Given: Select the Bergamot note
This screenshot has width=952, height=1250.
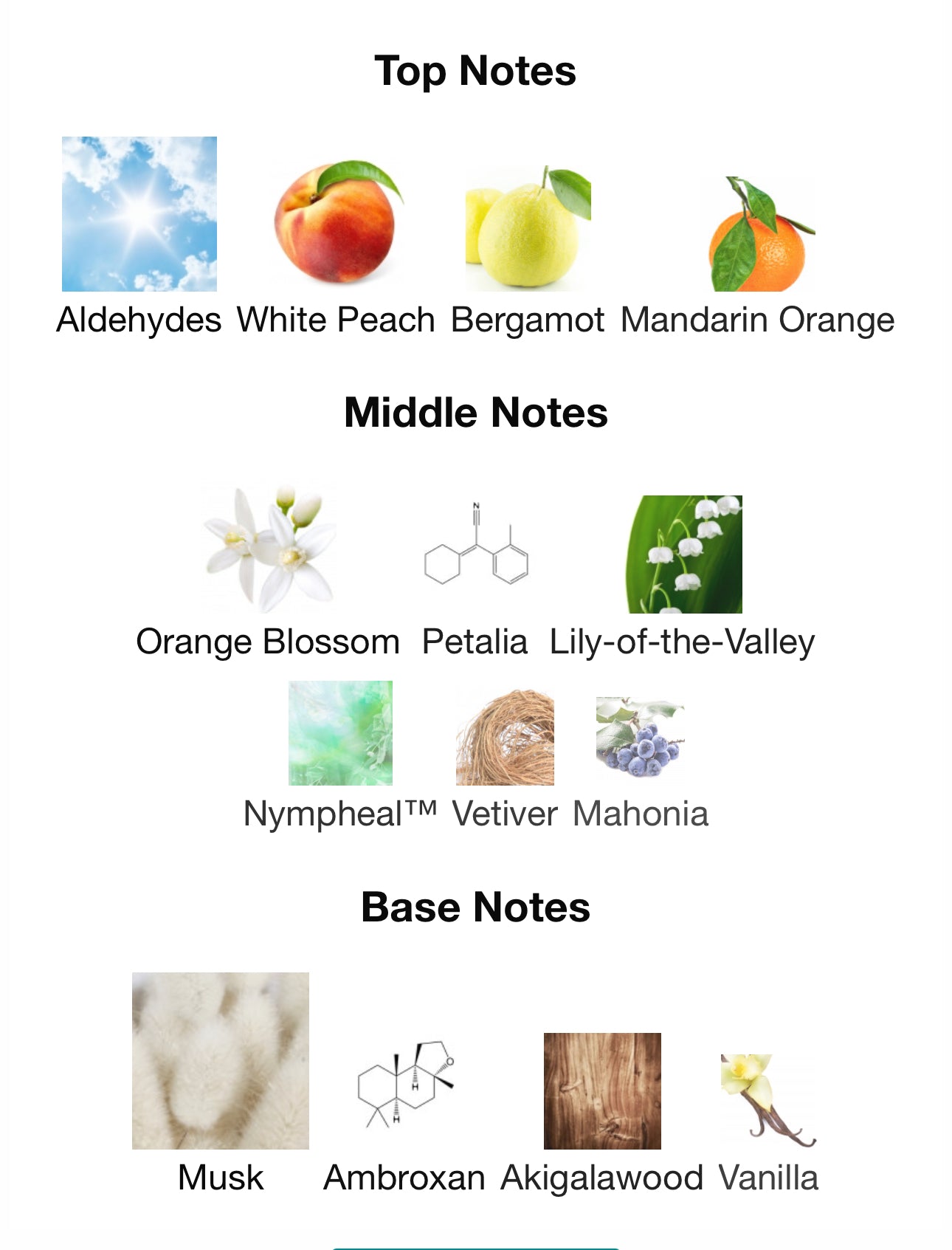Looking at the screenshot, I should coord(528,229).
